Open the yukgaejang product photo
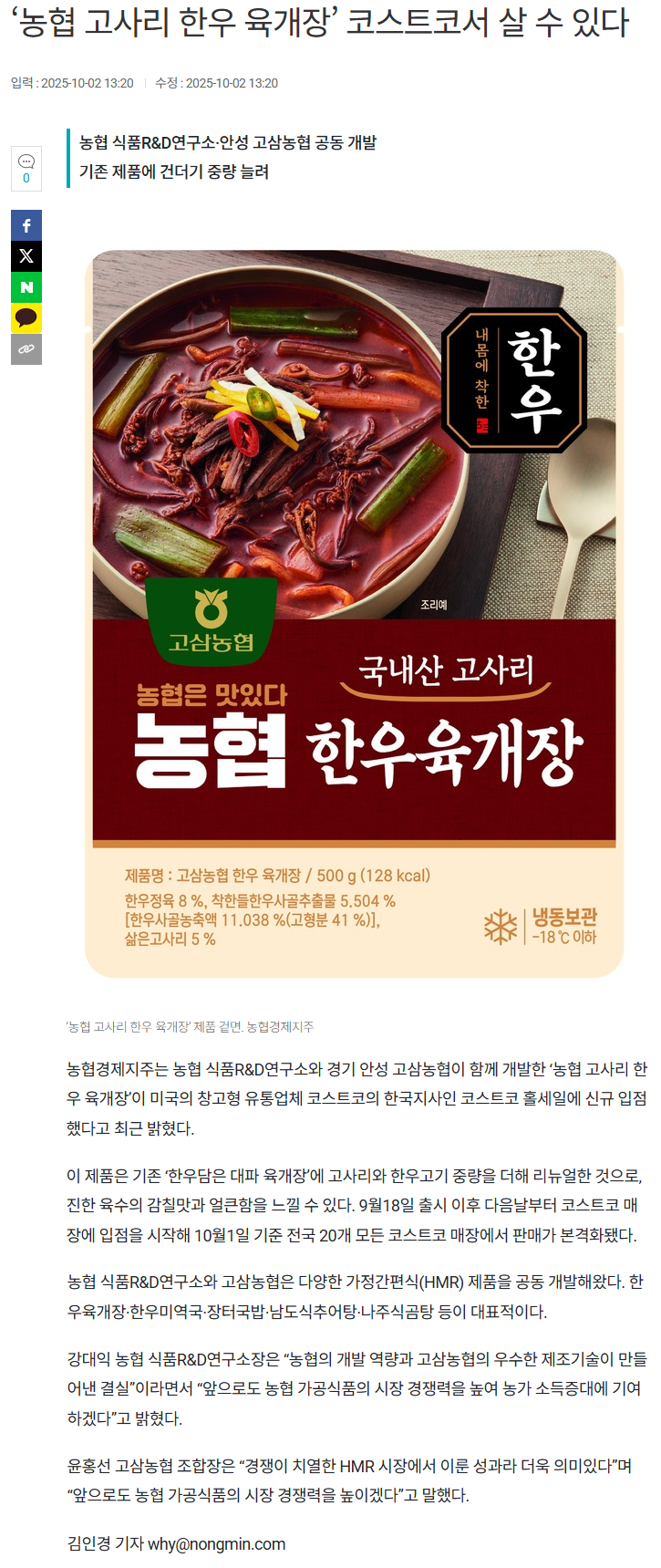 (354, 613)
